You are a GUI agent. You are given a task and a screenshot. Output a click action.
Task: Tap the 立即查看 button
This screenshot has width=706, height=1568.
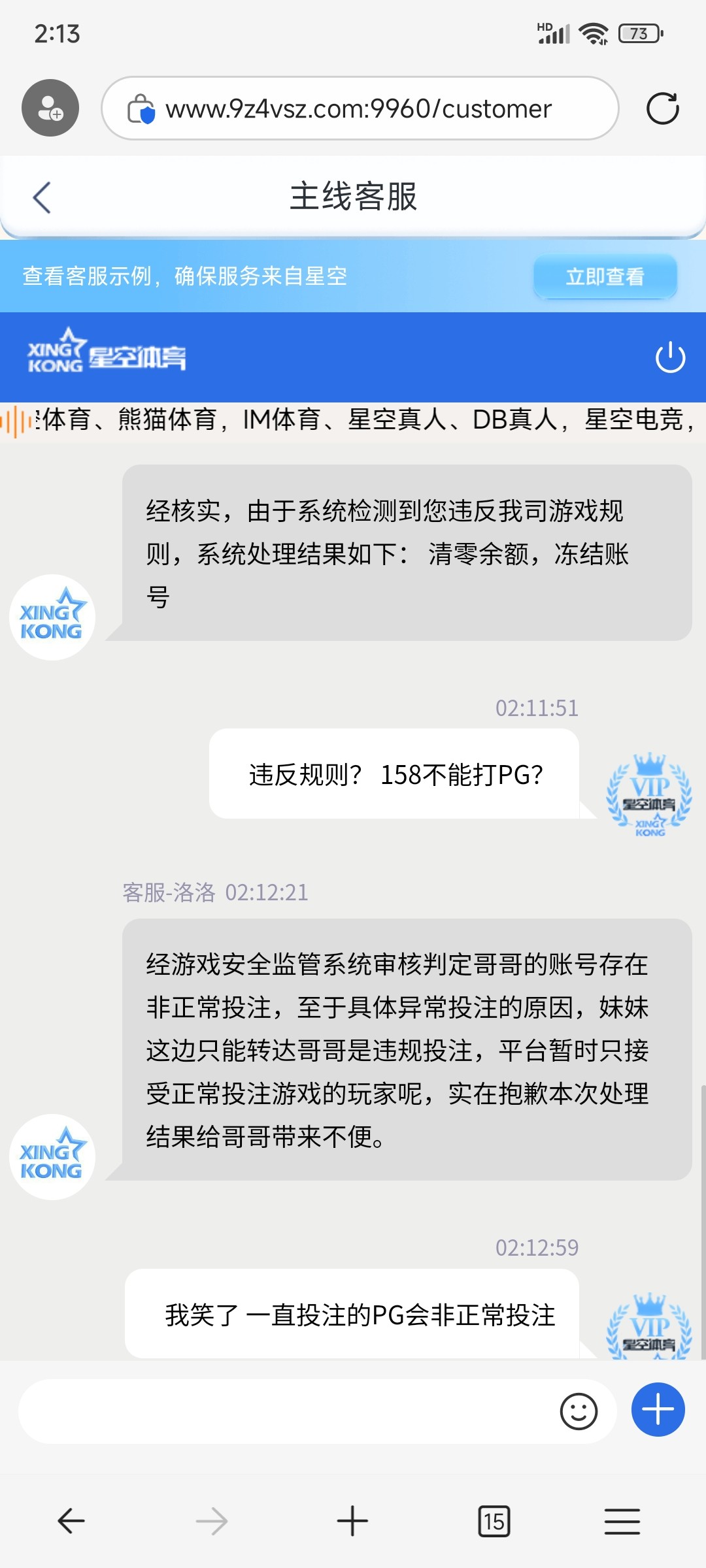click(x=605, y=276)
